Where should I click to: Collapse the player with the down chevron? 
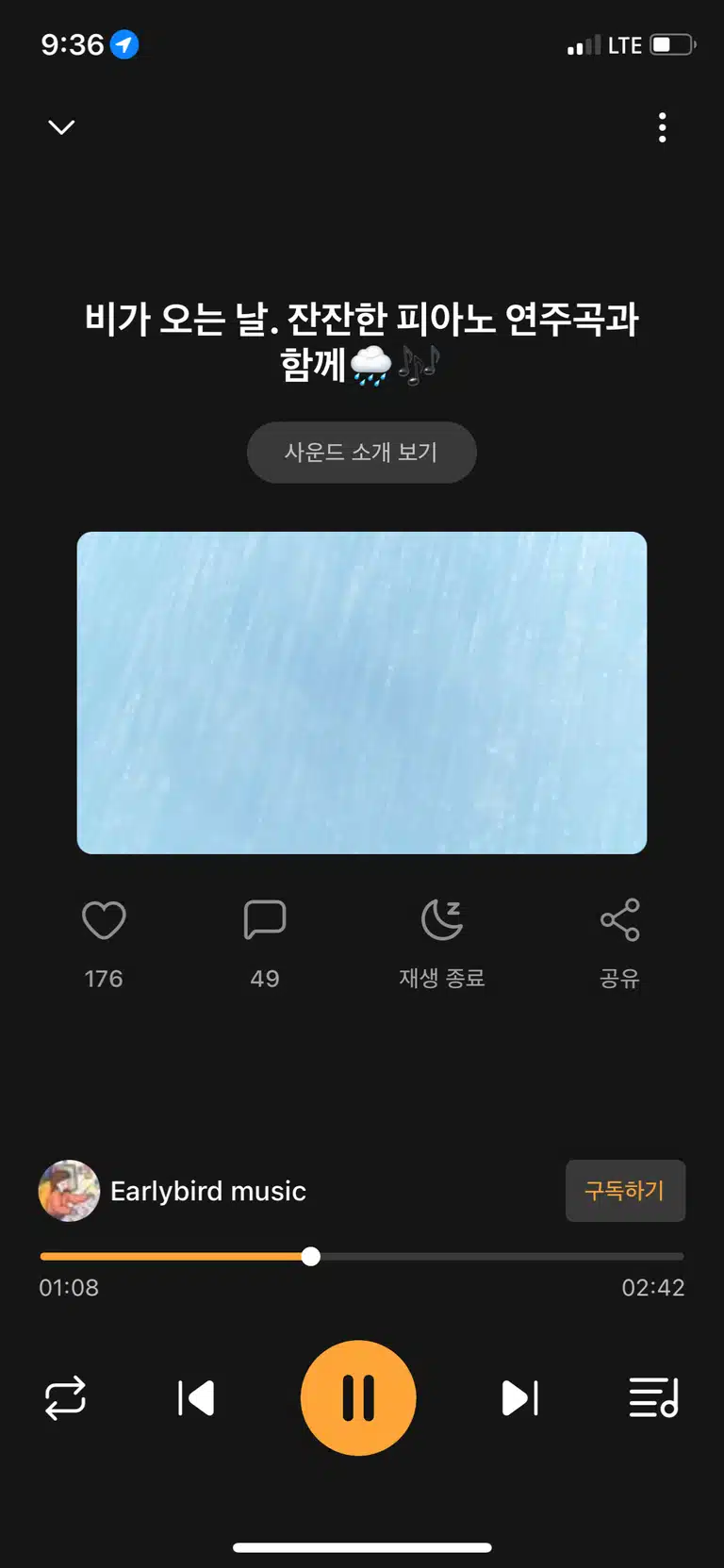click(61, 126)
